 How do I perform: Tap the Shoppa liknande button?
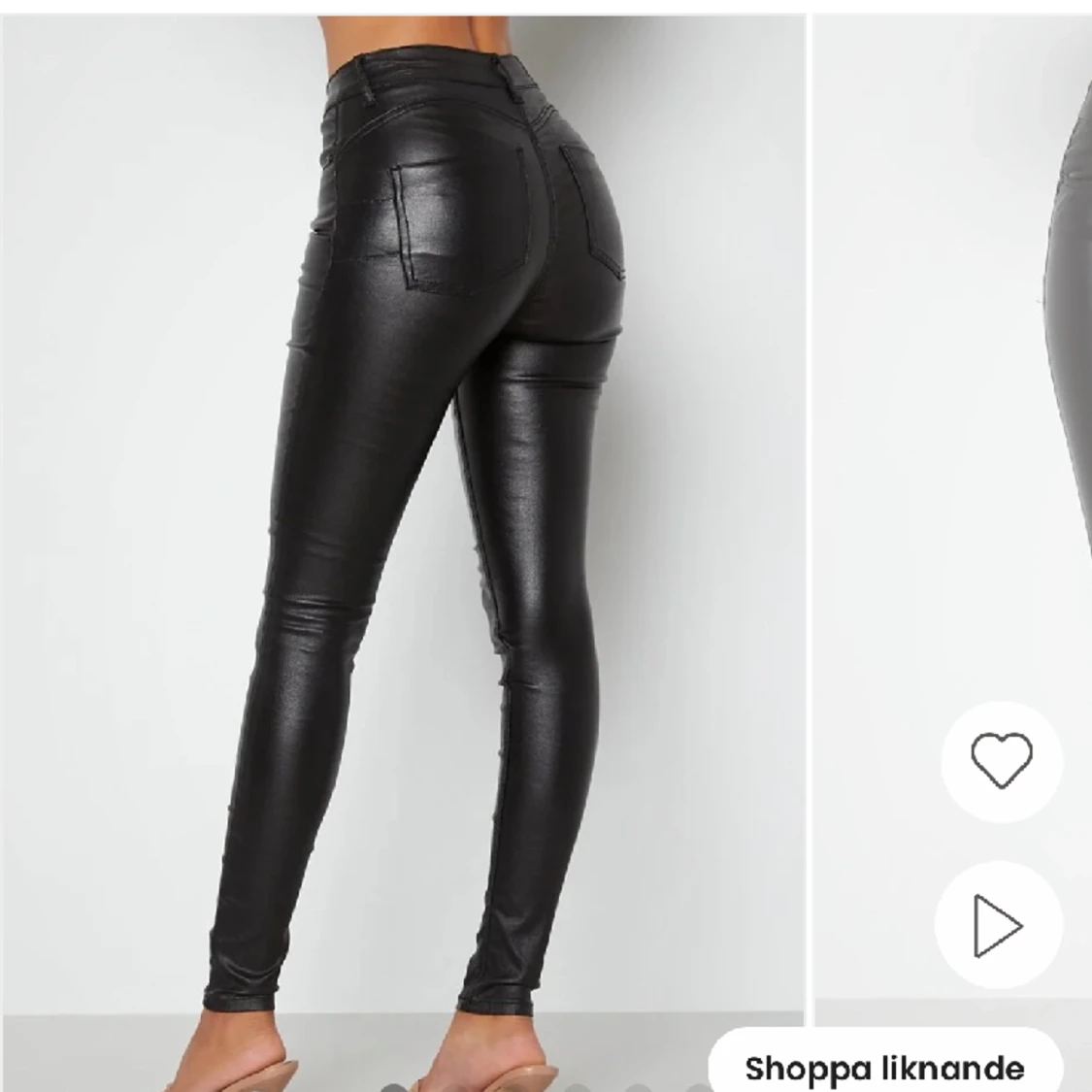pos(884,1067)
